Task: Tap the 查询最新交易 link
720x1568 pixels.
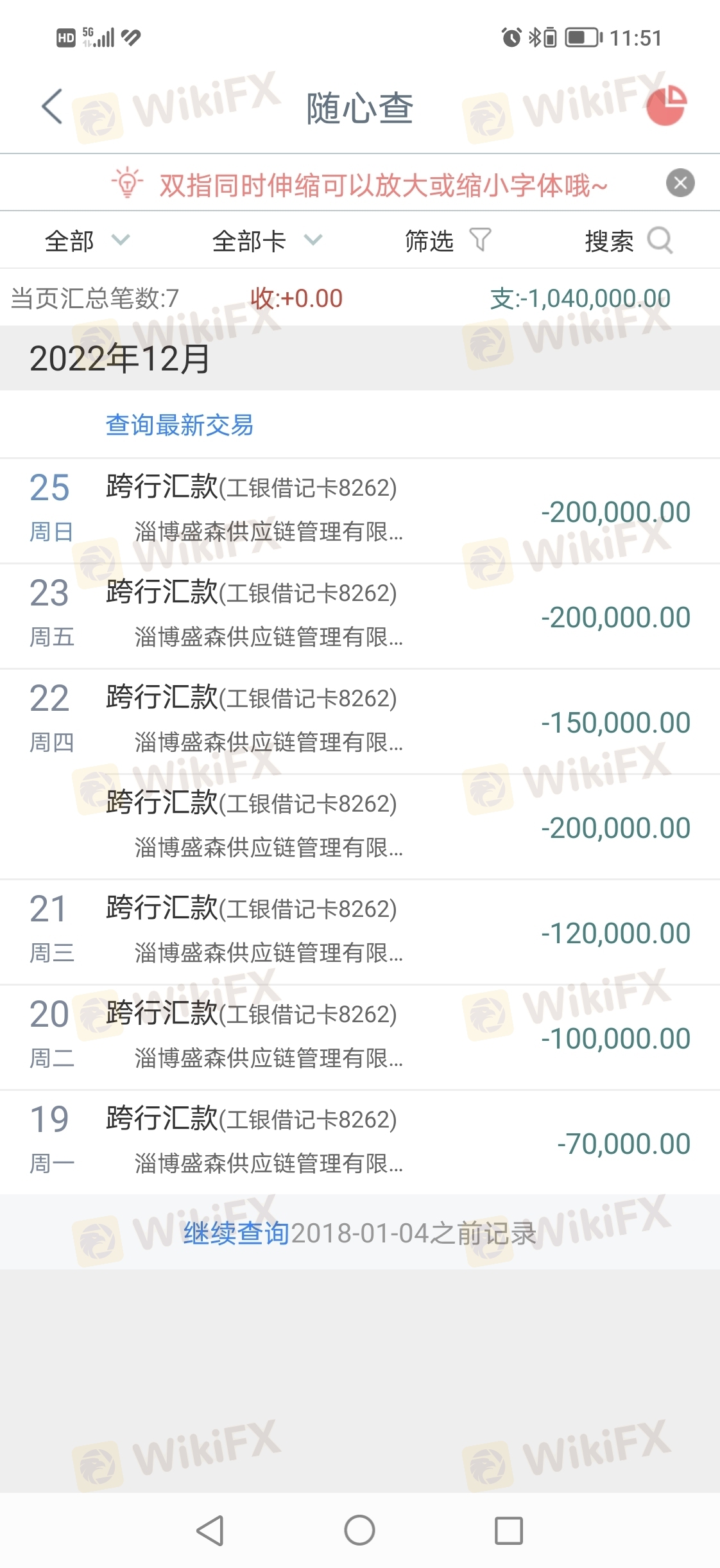Action: [180, 425]
